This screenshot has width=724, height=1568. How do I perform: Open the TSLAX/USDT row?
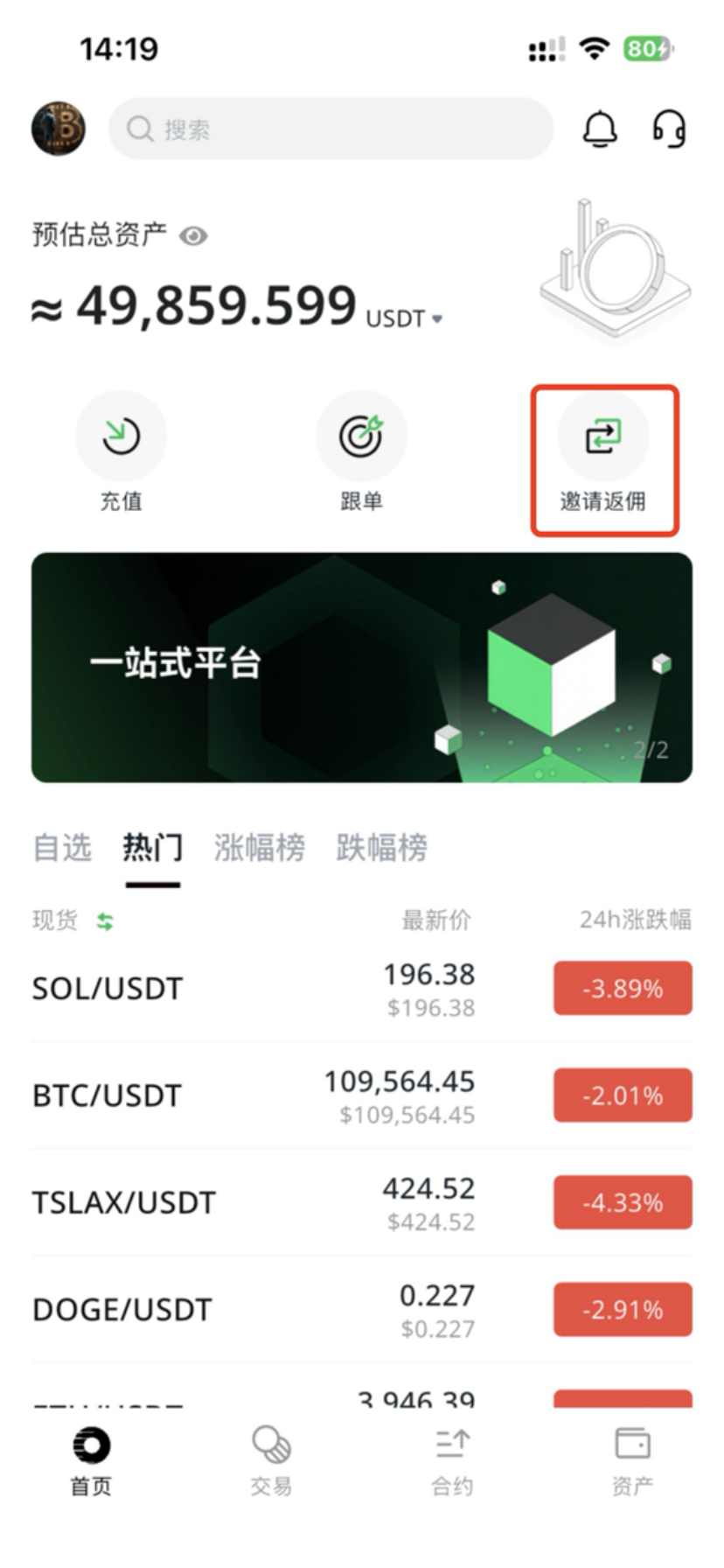click(x=123, y=1203)
